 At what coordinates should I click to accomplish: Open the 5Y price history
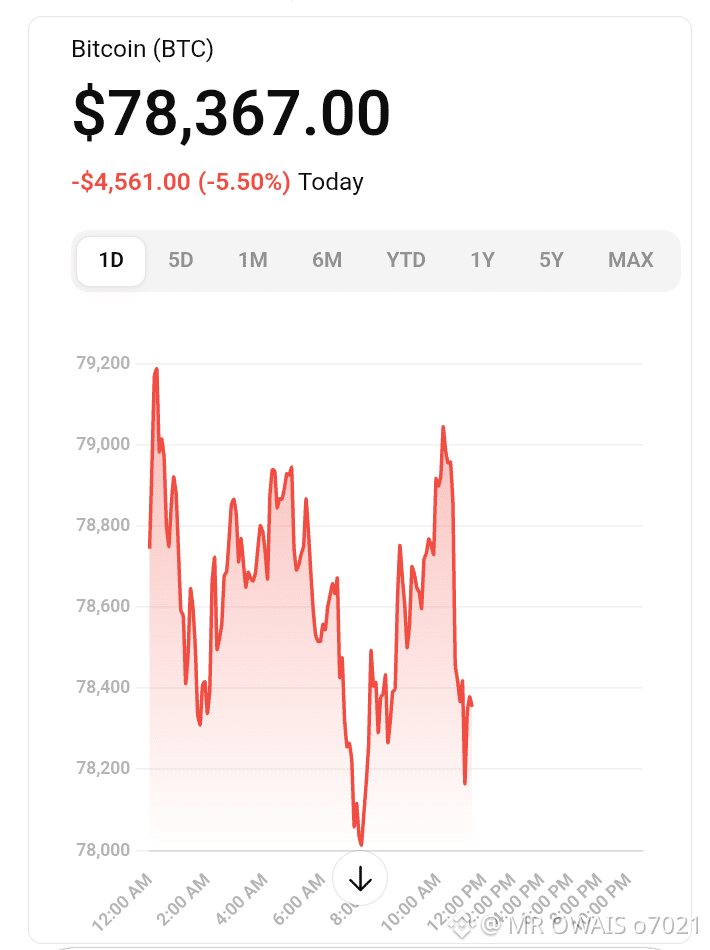coord(551,261)
